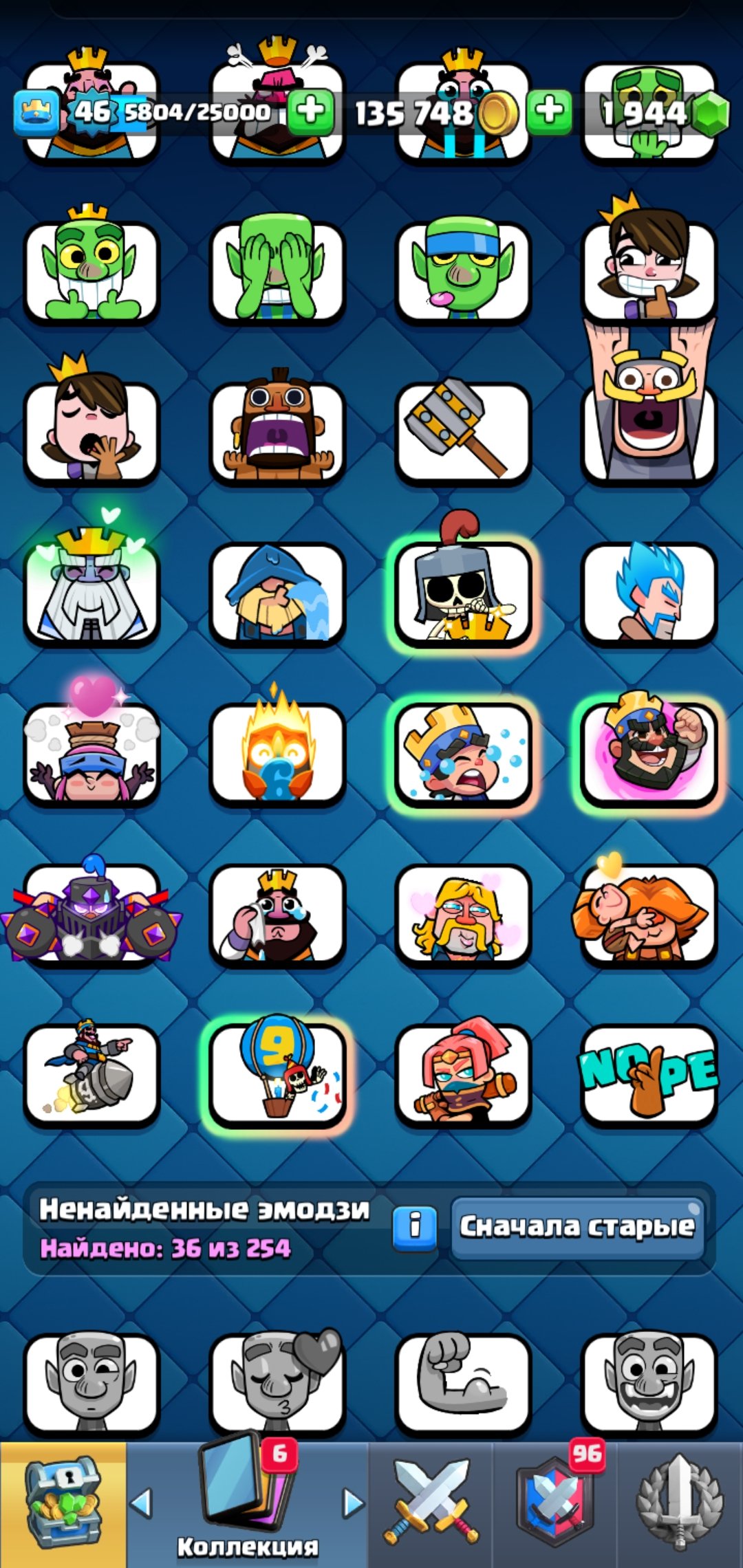
Task: Choose the skeleton with helmet emote
Action: pyautogui.click(x=462, y=593)
